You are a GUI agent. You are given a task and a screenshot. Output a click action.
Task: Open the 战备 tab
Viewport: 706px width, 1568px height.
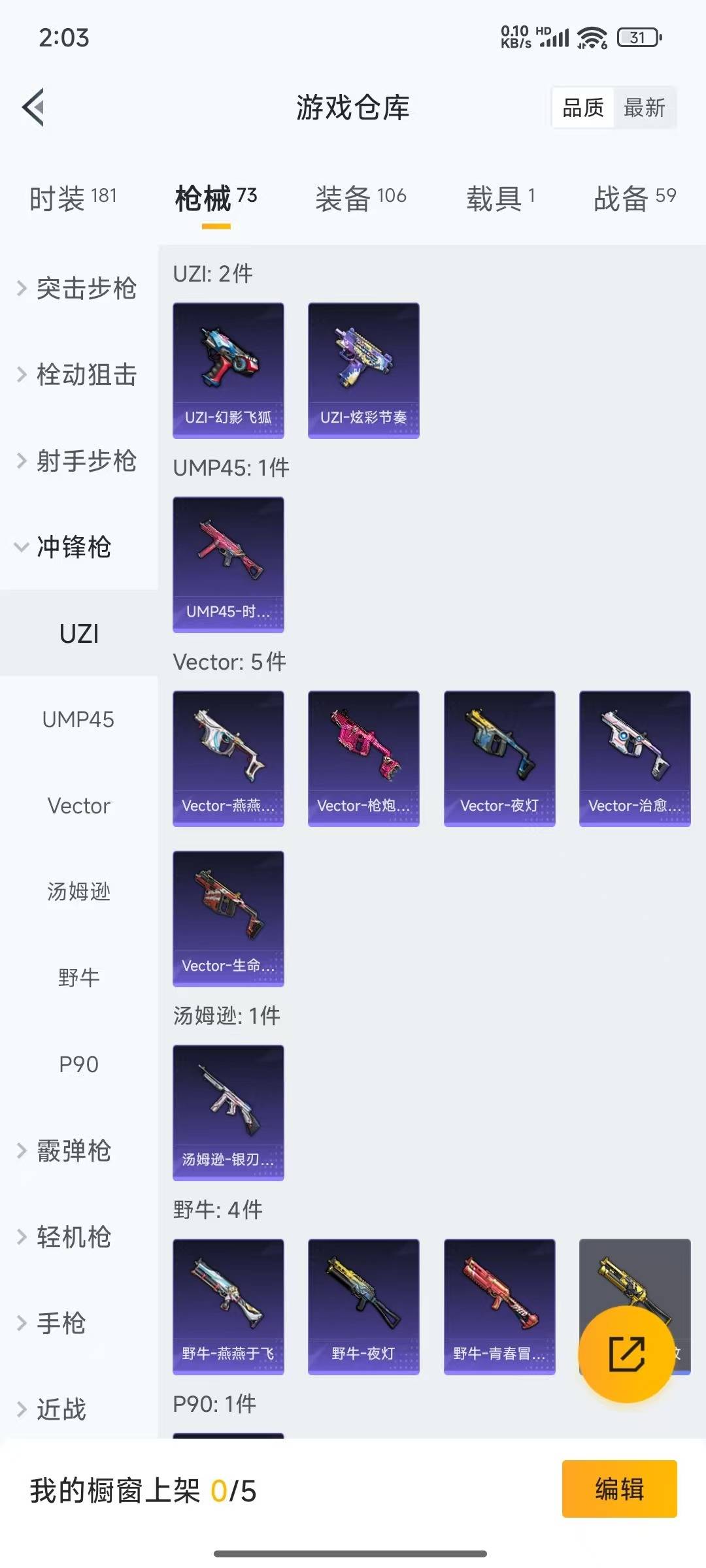tap(634, 198)
